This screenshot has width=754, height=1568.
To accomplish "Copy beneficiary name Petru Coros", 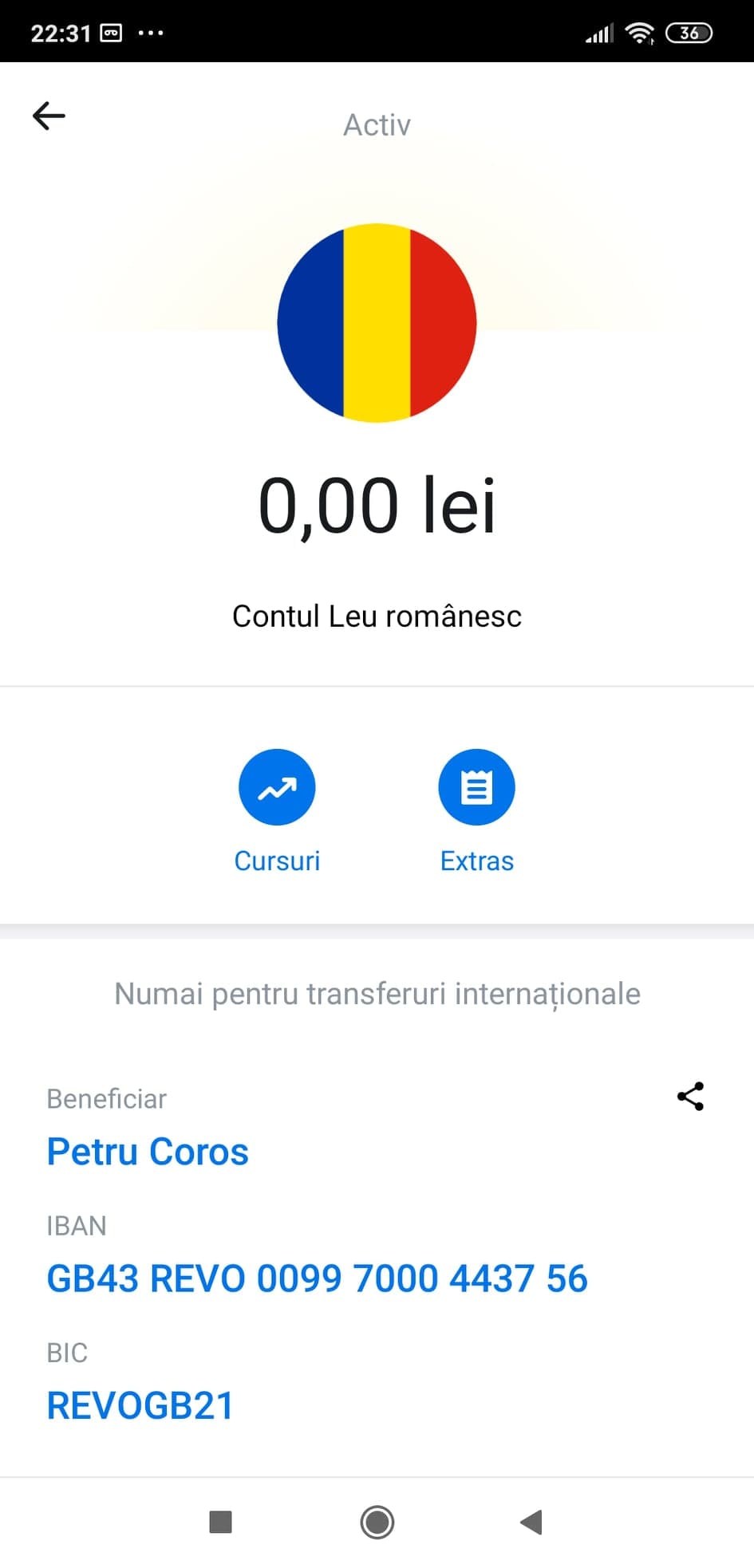I will [x=148, y=1151].
